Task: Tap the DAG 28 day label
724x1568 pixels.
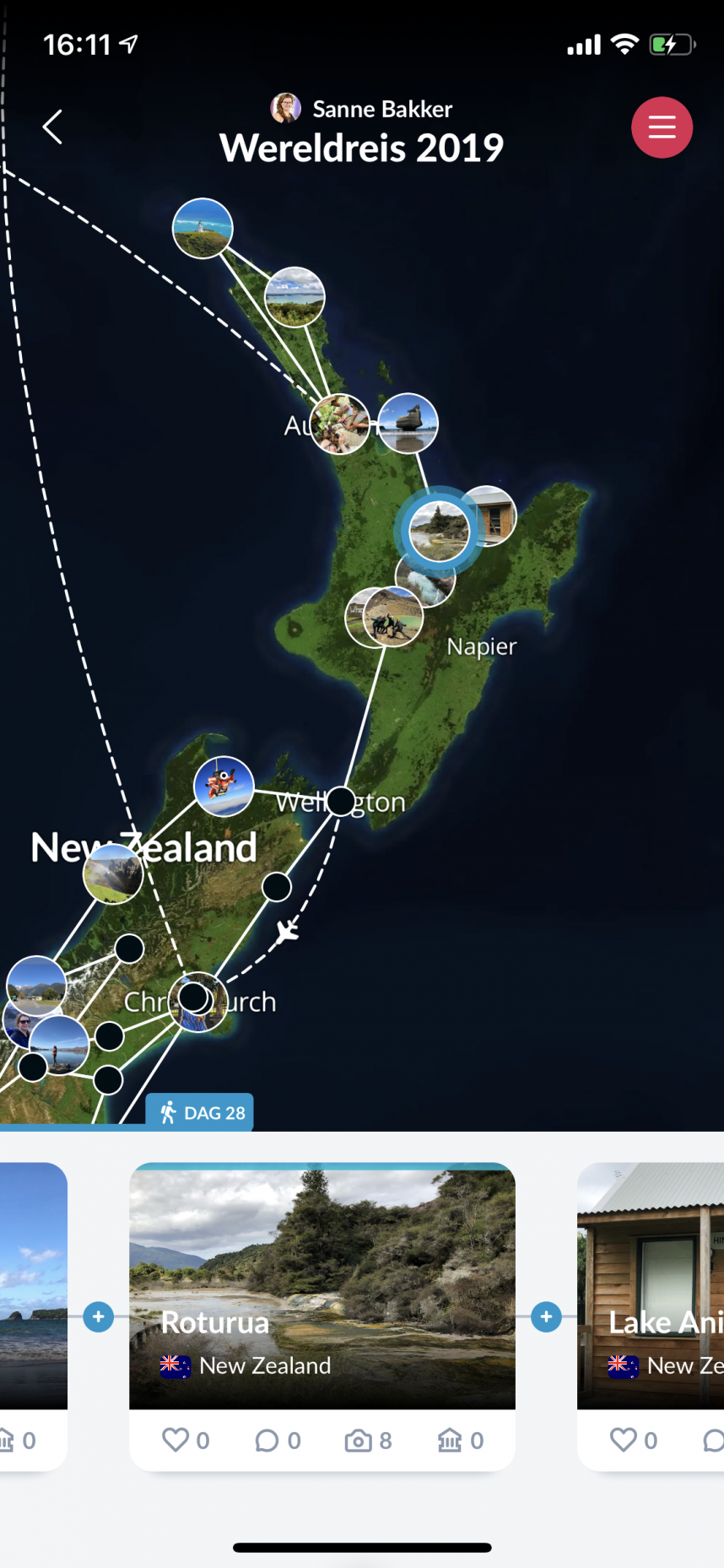Action: 200,1112
